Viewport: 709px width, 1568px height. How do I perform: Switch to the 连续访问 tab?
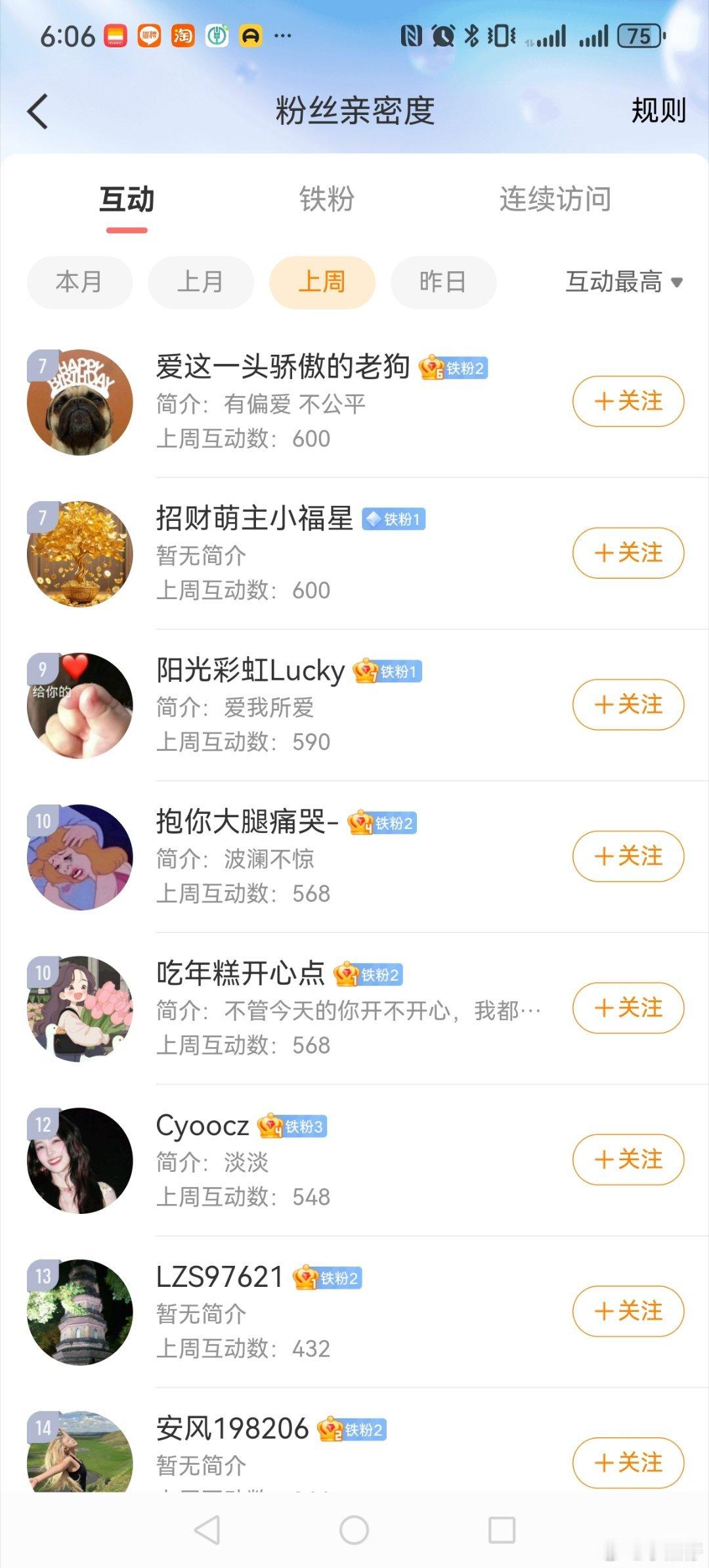pyautogui.click(x=555, y=199)
